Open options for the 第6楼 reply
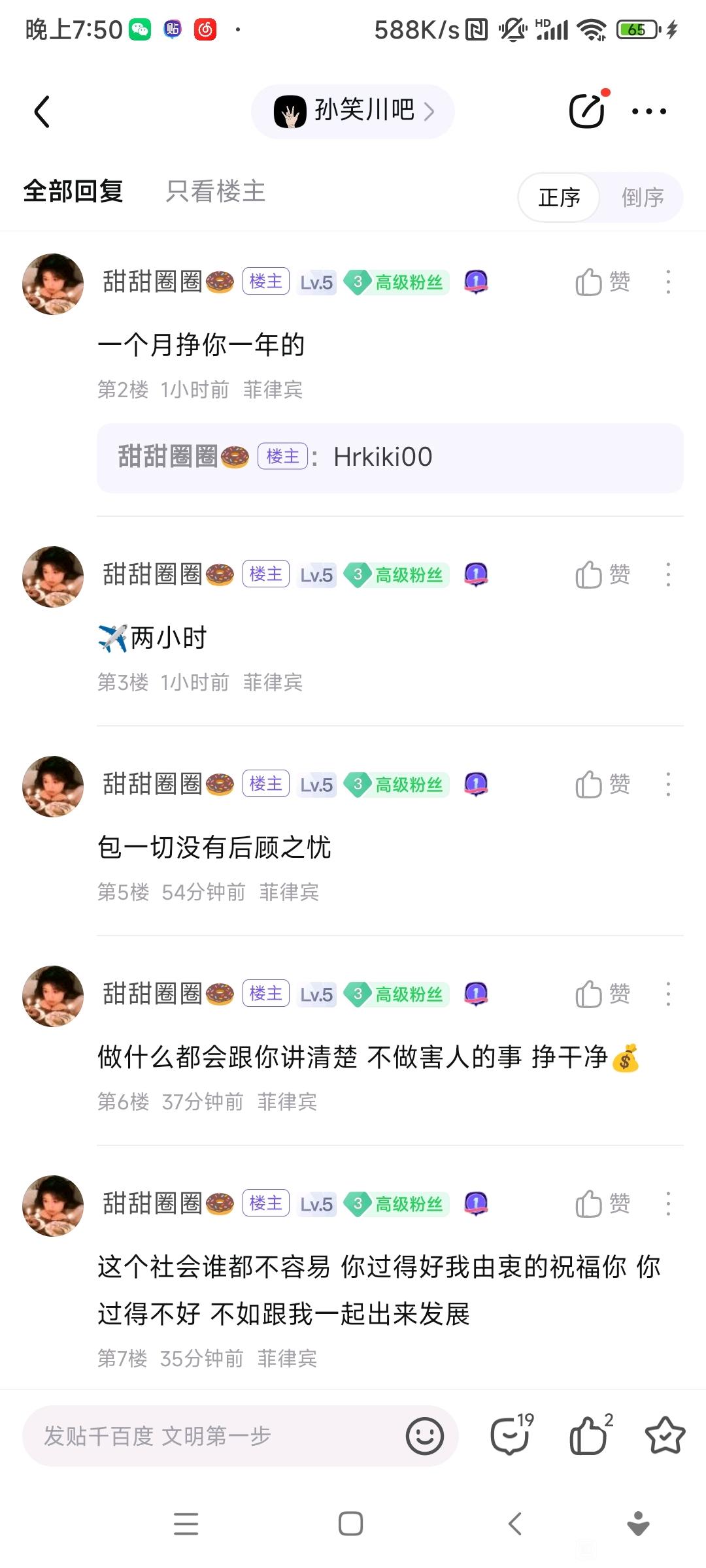This screenshot has height=1568, width=706. 667,994
